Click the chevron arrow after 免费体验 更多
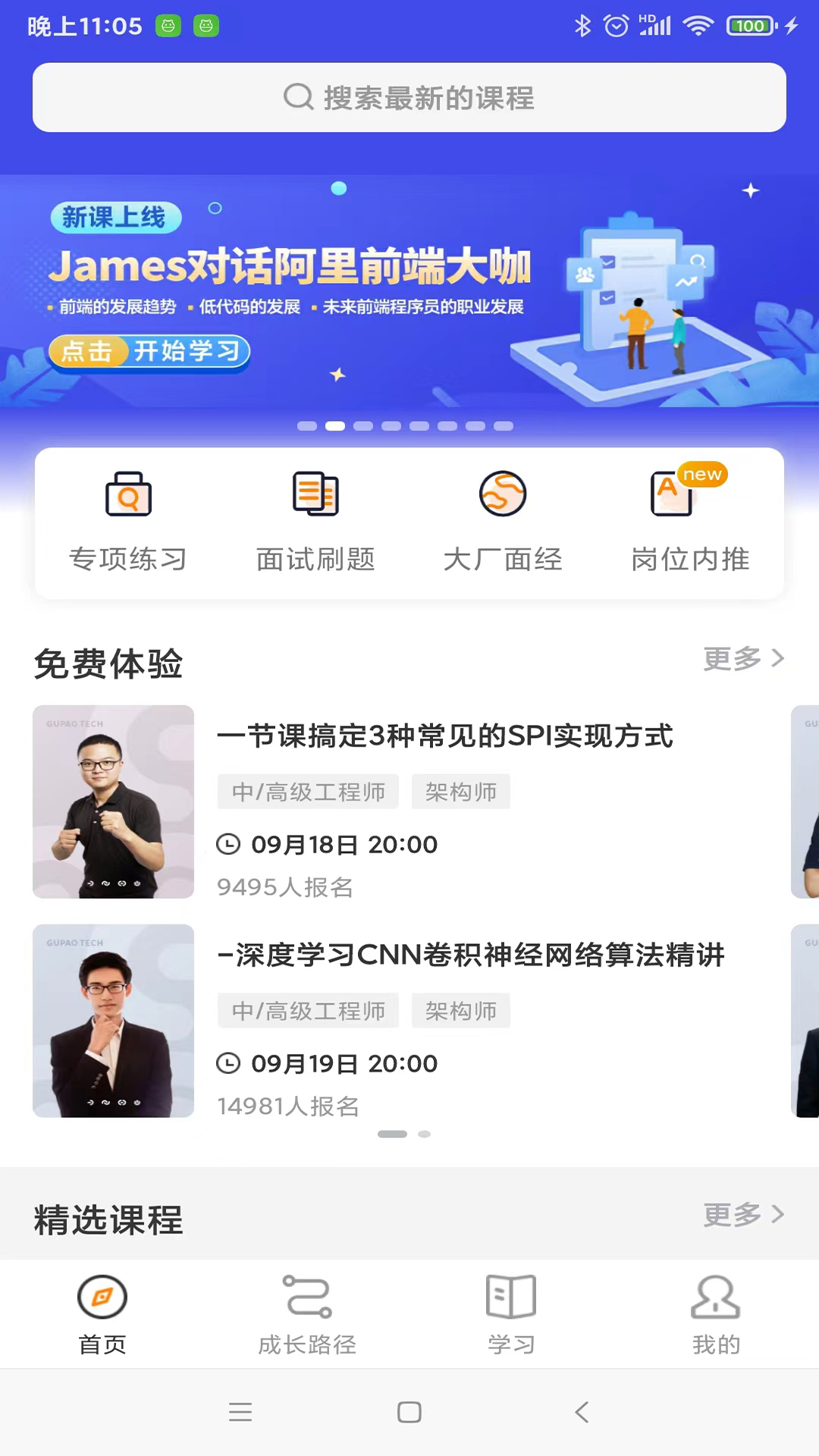This screenshot has width=819, height=1456. [x=776, y=658]
